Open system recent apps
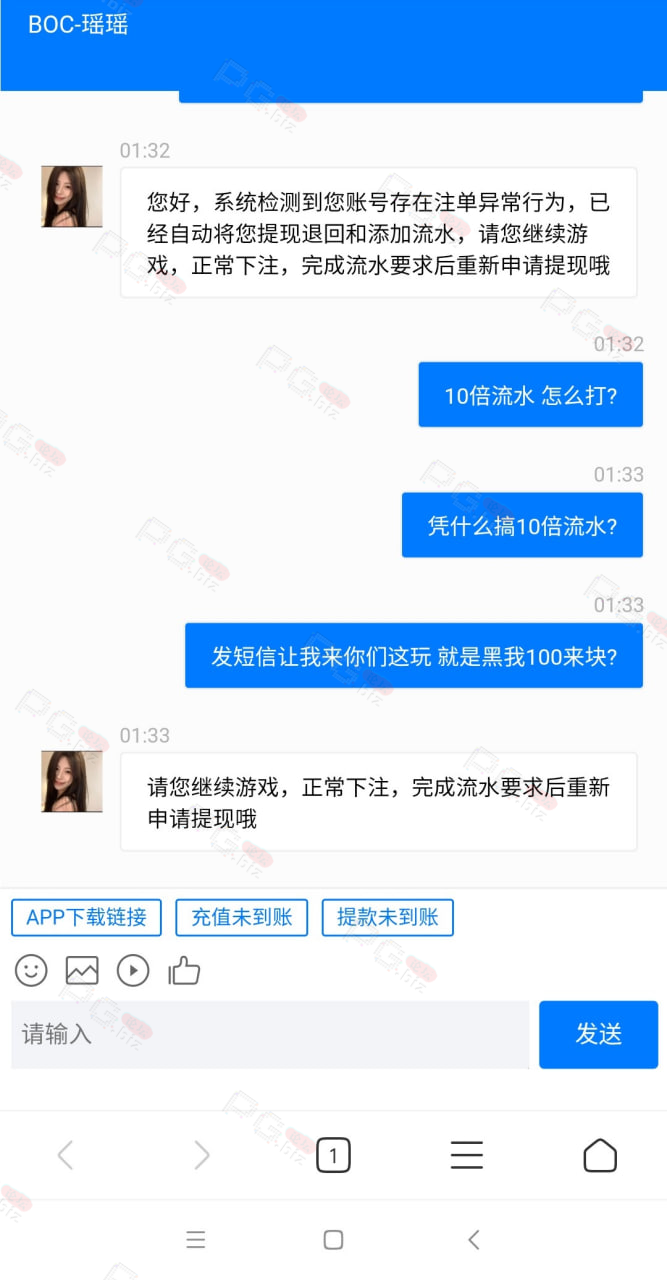This screenshot has width=667, height=1280. click(196, 1240)
